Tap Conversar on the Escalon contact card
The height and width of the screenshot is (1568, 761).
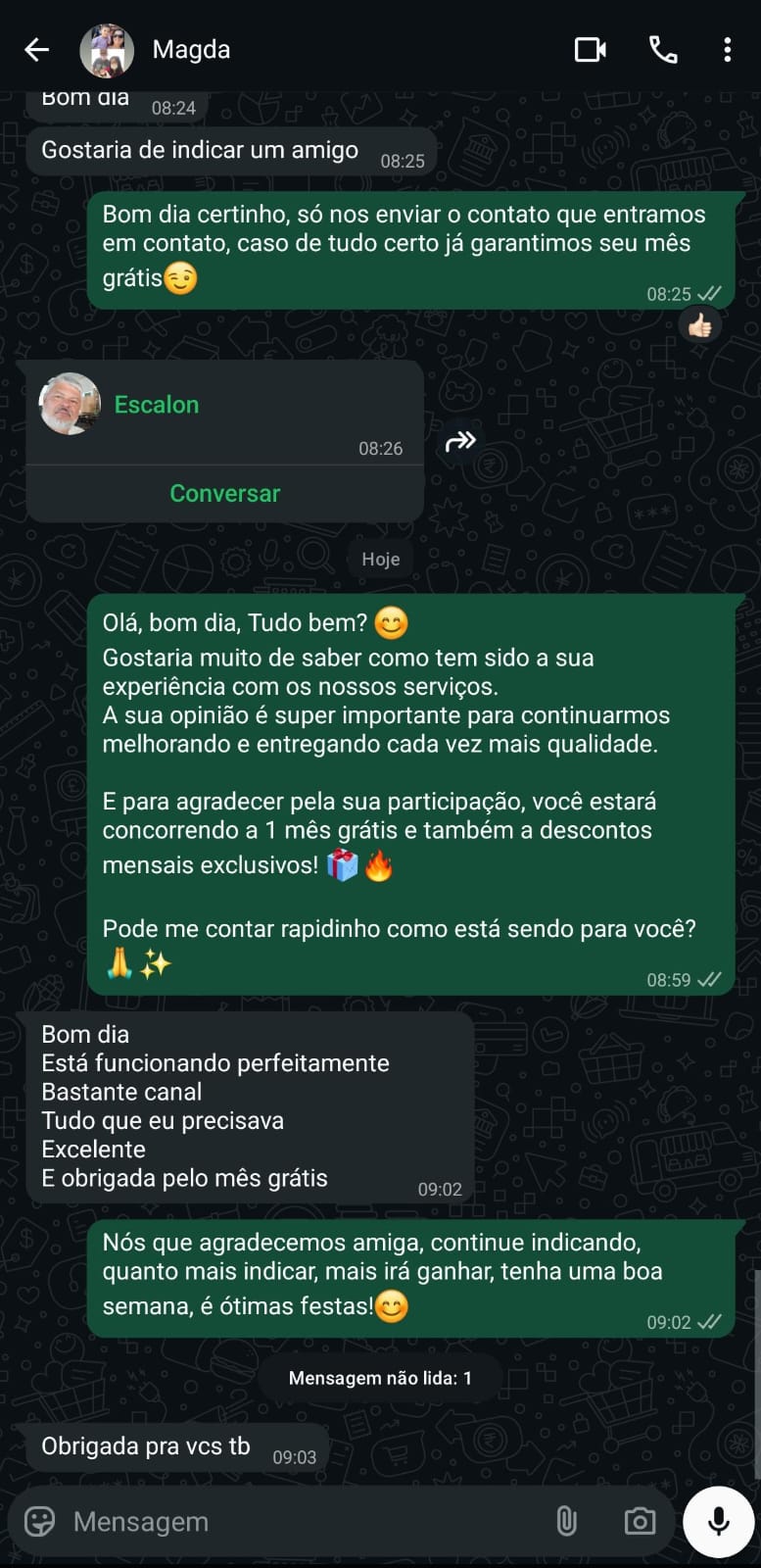225,494
